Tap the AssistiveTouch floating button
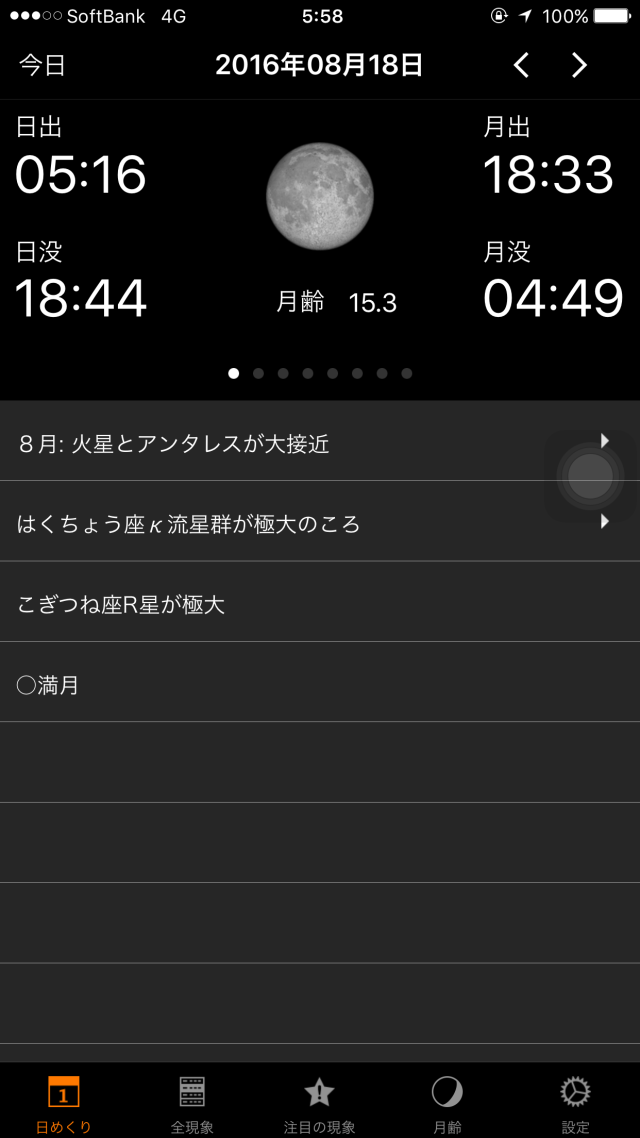 [x=590, y=477]
